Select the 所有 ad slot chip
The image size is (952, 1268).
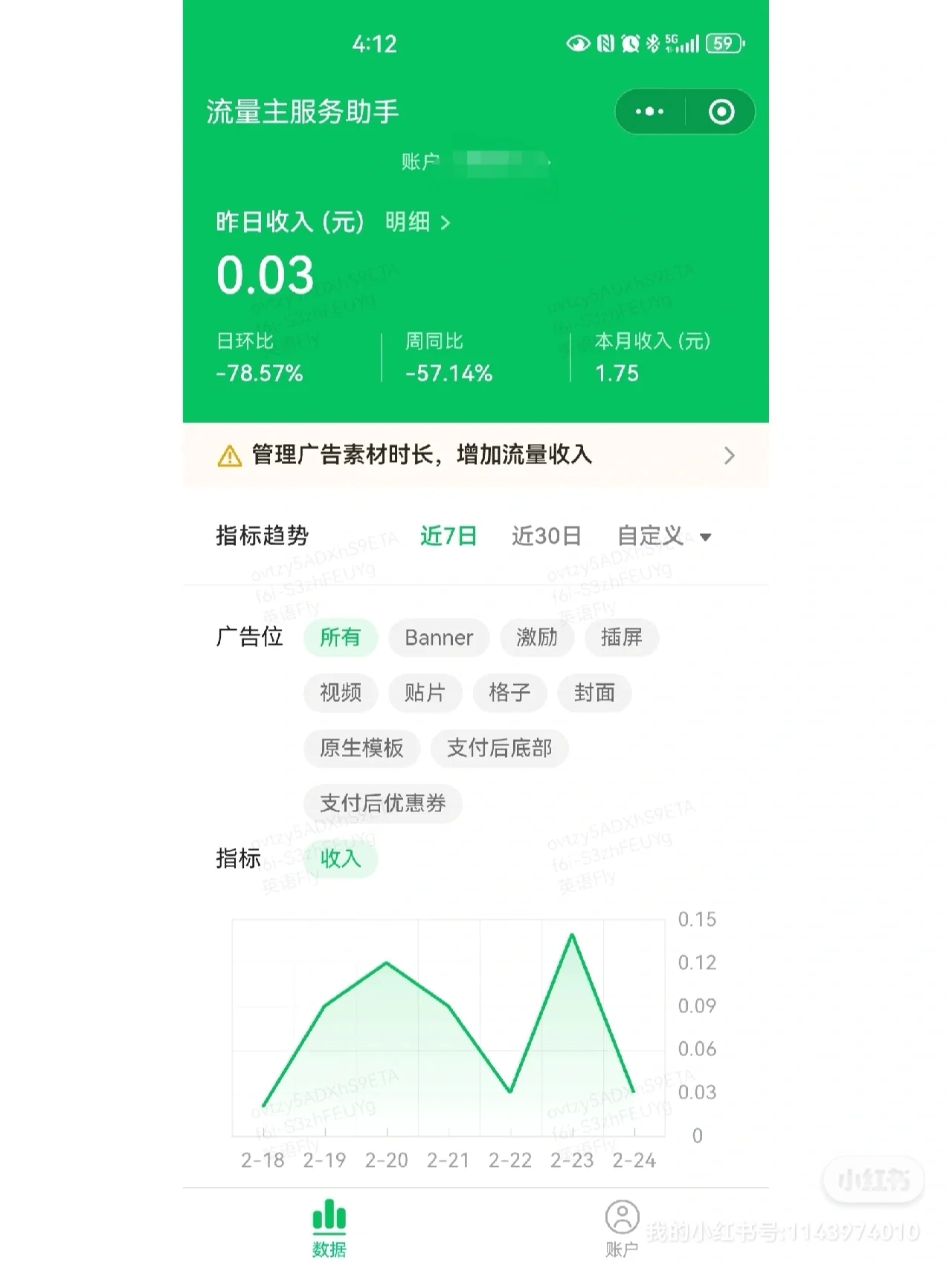(x=340, y=637)
